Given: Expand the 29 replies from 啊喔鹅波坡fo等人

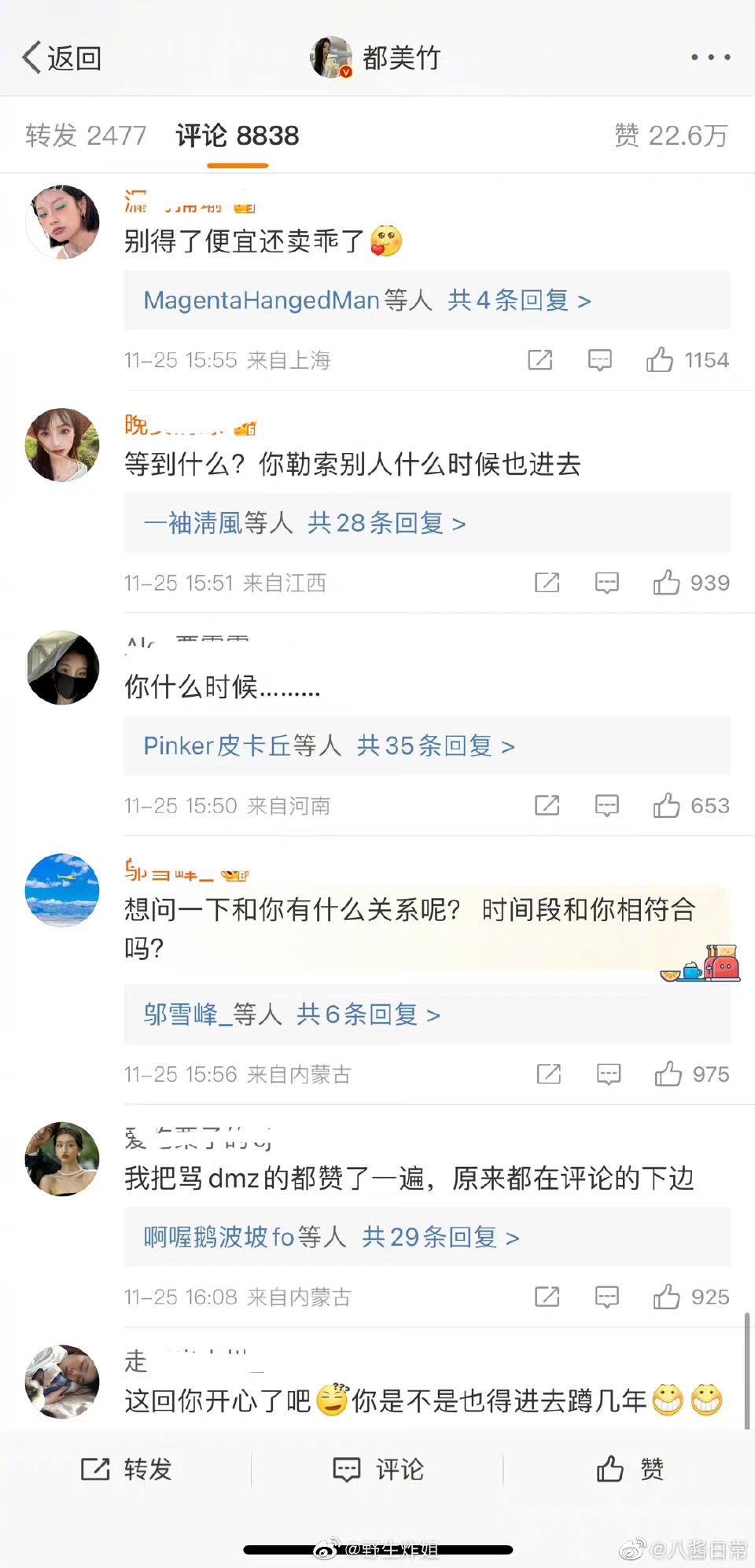Looking at the screenshot, I should click(x=331, y=1237).
